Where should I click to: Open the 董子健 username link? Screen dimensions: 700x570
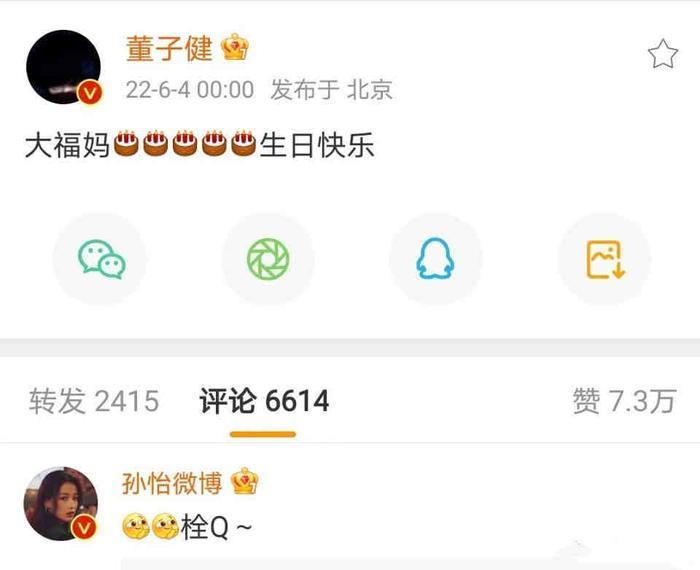169,47
